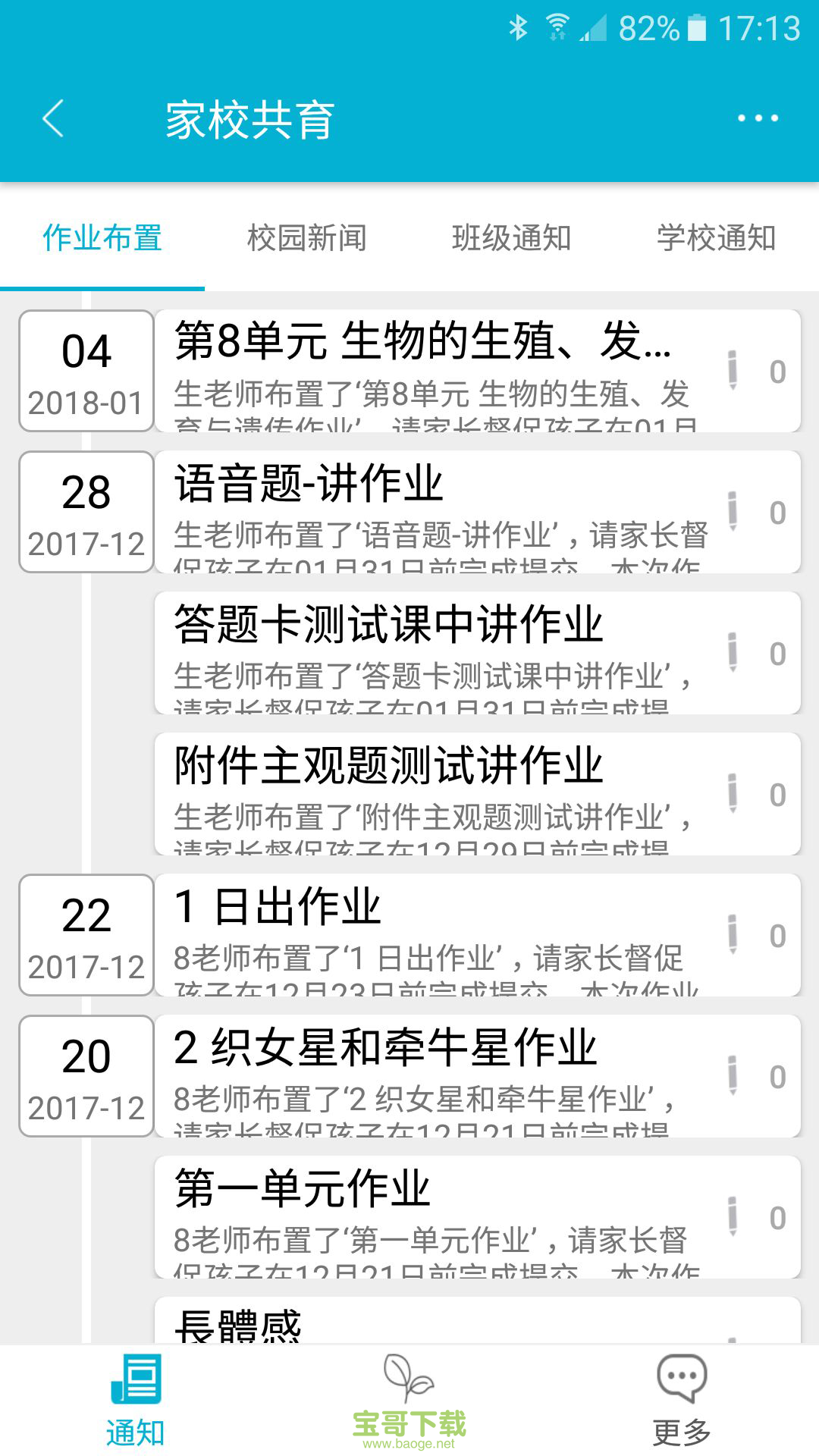Select the 作业布置 tab

pyautogui.click(x=102, y=238)
